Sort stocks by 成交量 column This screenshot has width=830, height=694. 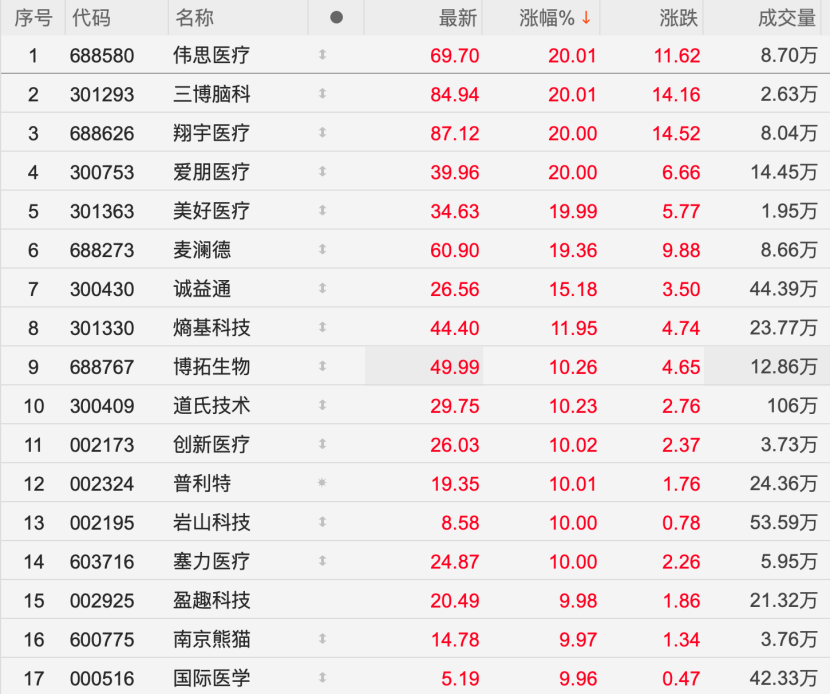coord(787,18)
